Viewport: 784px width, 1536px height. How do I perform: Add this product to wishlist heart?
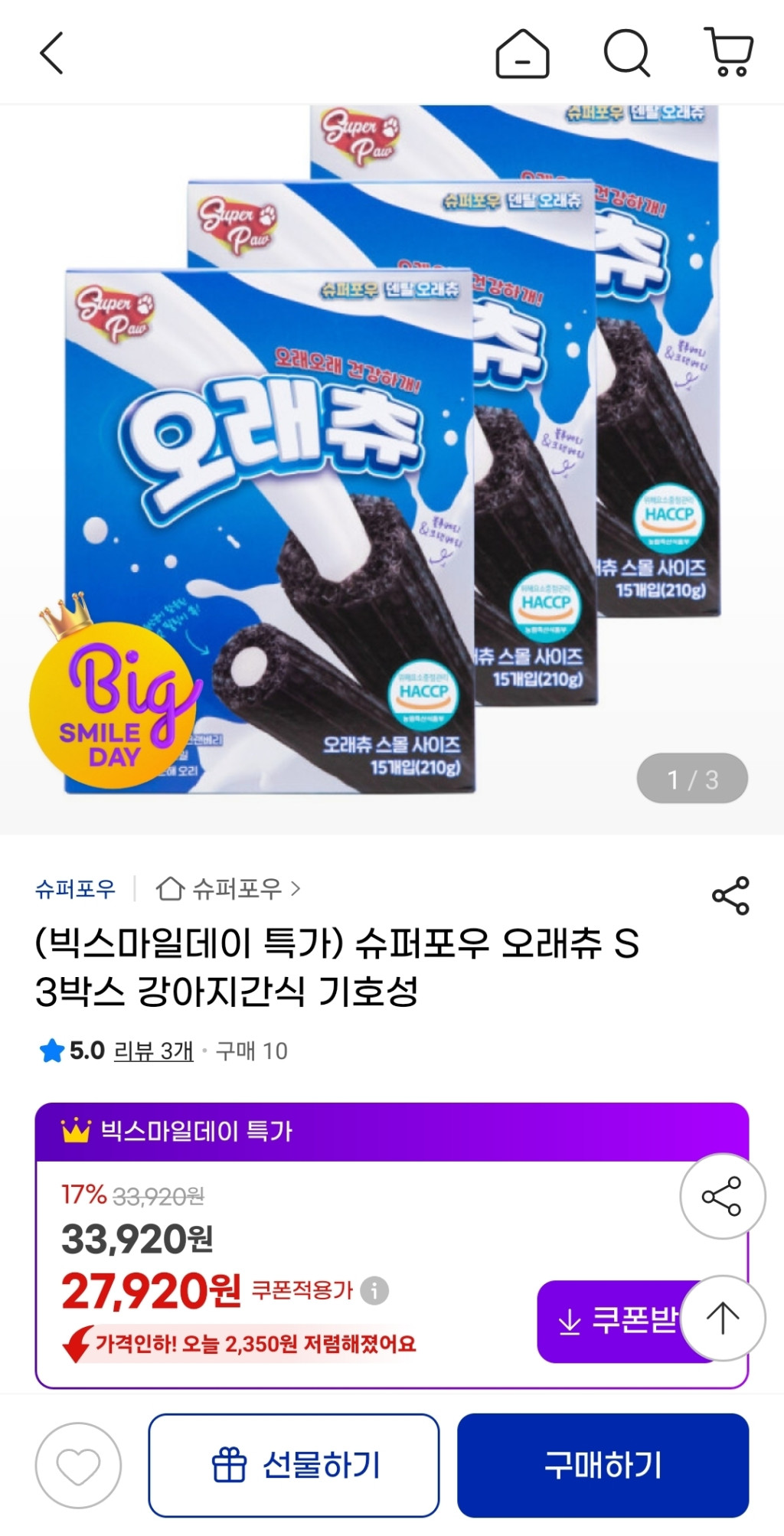[78, 1466]
